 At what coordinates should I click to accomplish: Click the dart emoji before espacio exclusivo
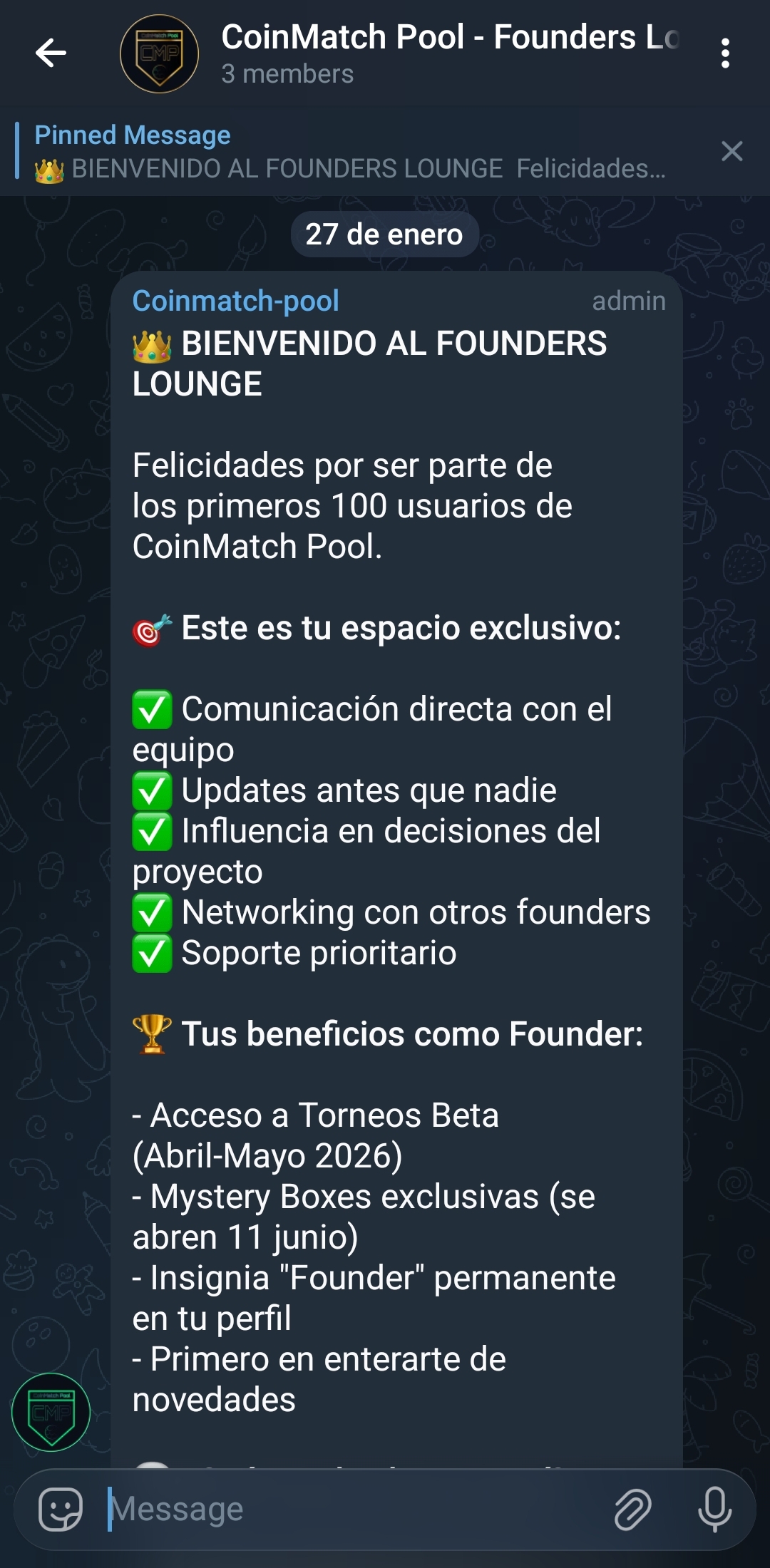(152, 628)
